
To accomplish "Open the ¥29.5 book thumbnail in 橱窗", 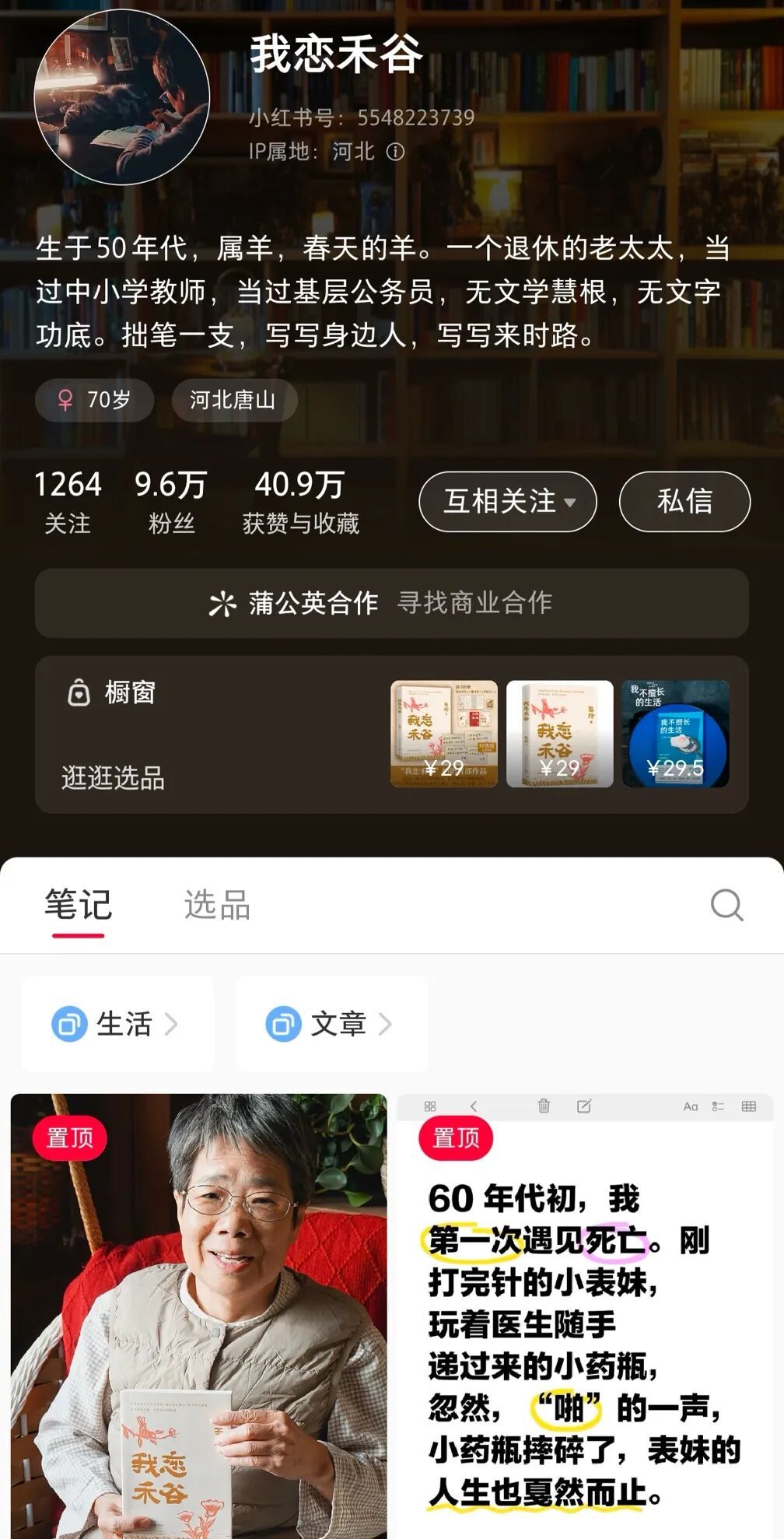I will (x=677, y=731).
